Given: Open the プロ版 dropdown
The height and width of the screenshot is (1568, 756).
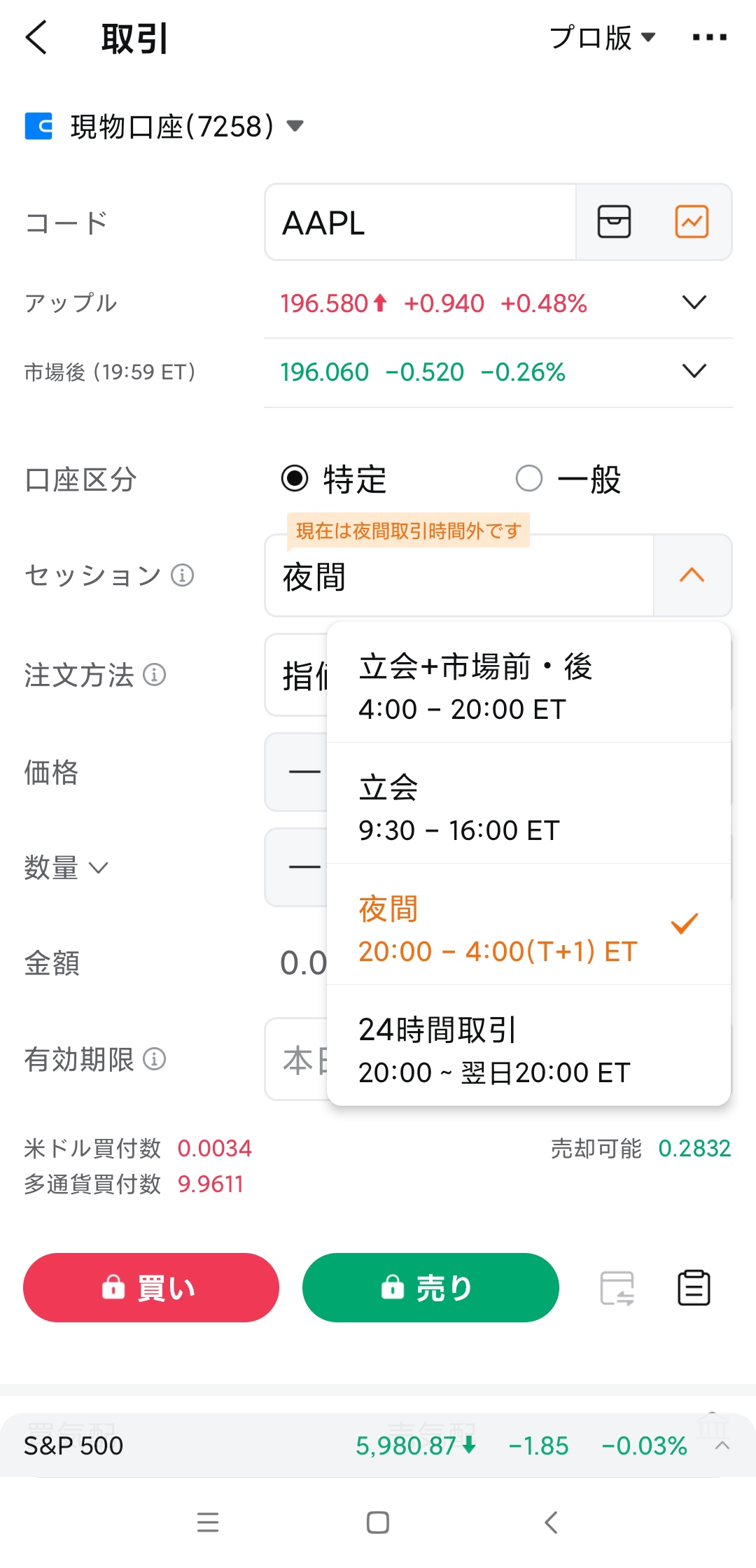Looking at the screenshot, I should (x=602, y=38).
